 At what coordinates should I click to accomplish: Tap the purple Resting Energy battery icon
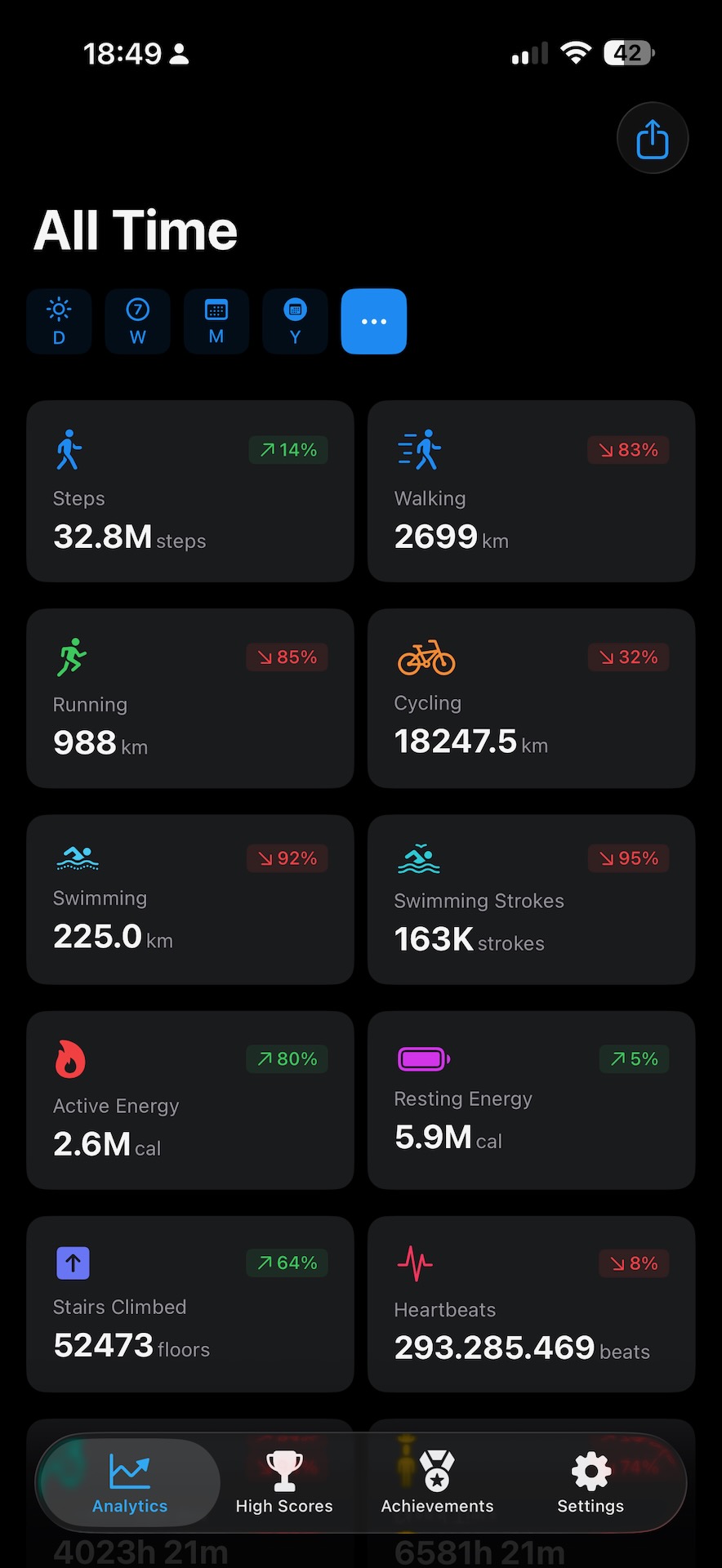pos(421,1059)
